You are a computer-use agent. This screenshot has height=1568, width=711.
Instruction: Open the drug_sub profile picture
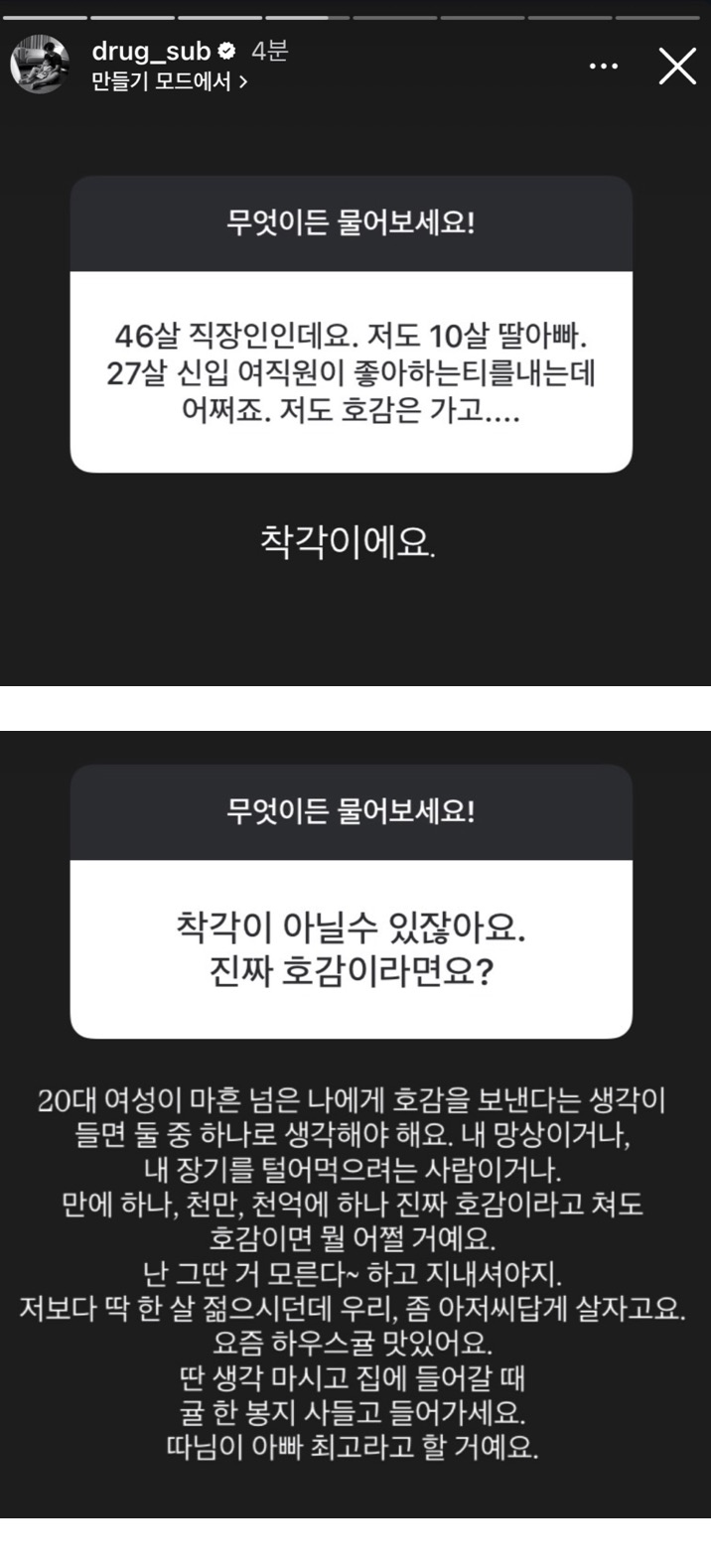point(40,65)
